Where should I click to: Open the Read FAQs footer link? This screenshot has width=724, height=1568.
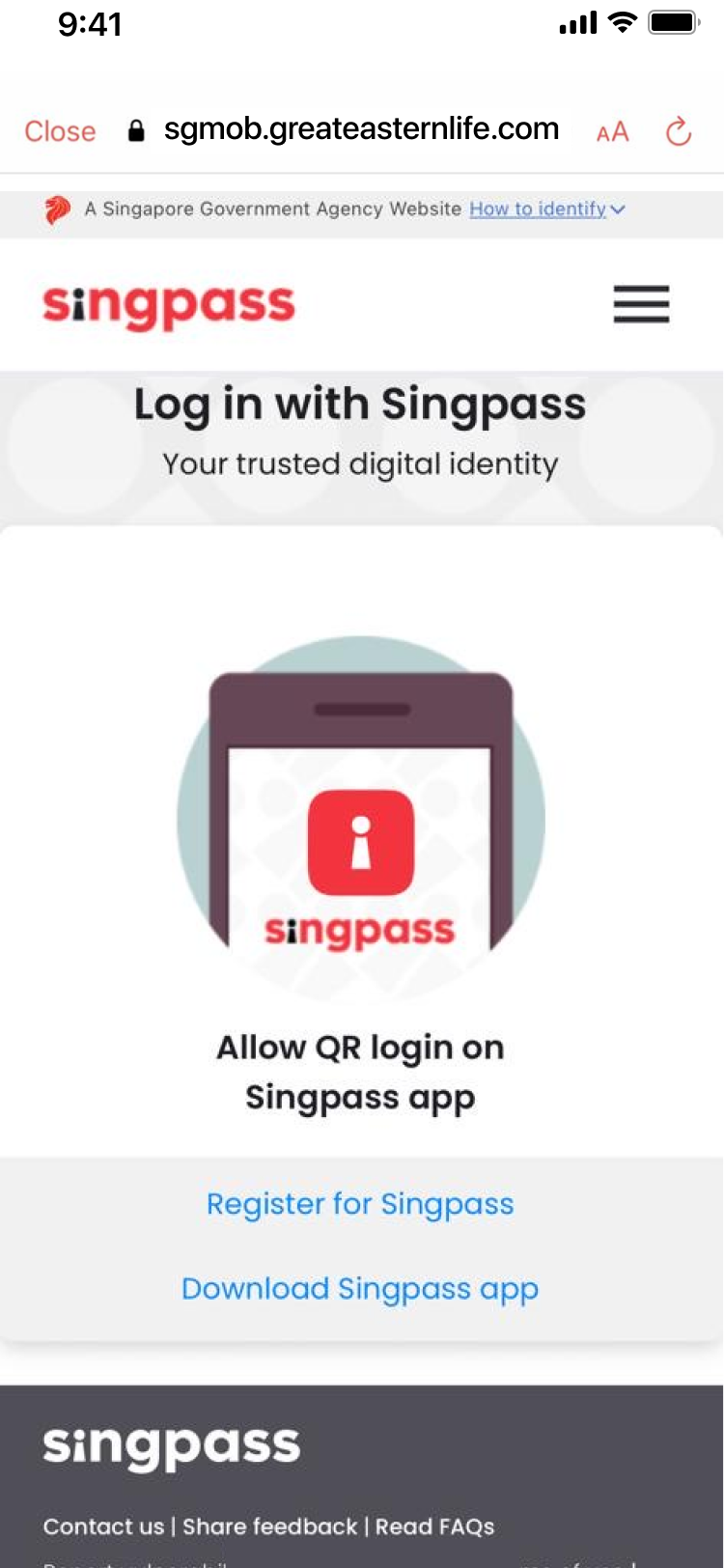coord(434,1526)
